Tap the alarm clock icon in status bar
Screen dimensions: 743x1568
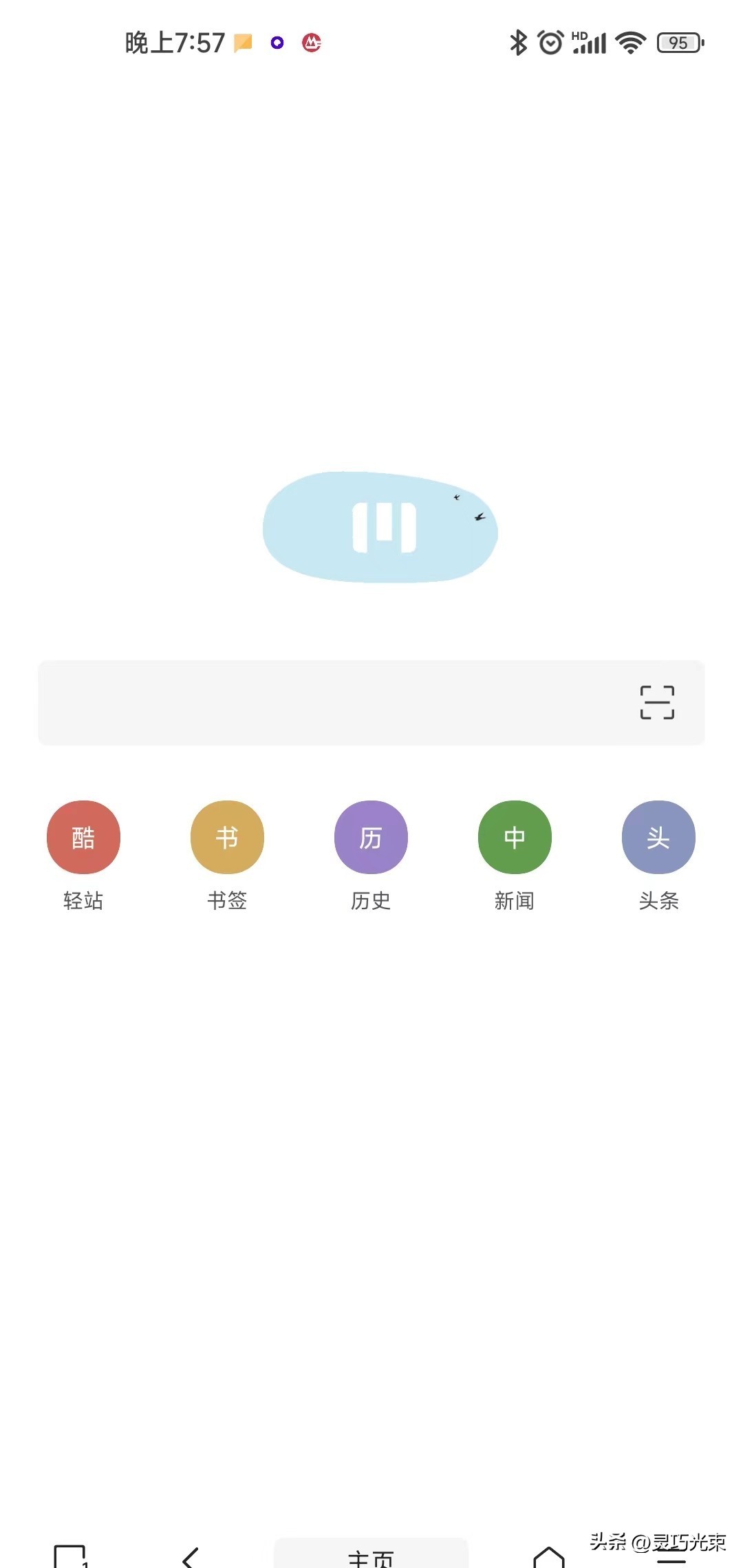click(550, 43)
